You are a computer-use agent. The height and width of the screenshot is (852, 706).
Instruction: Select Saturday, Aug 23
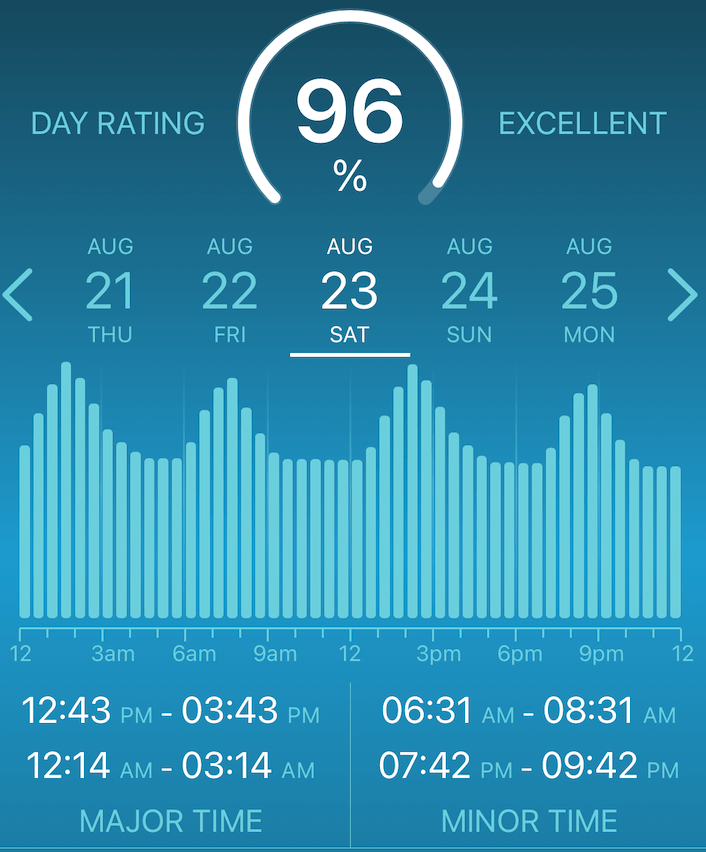point(350,291)
